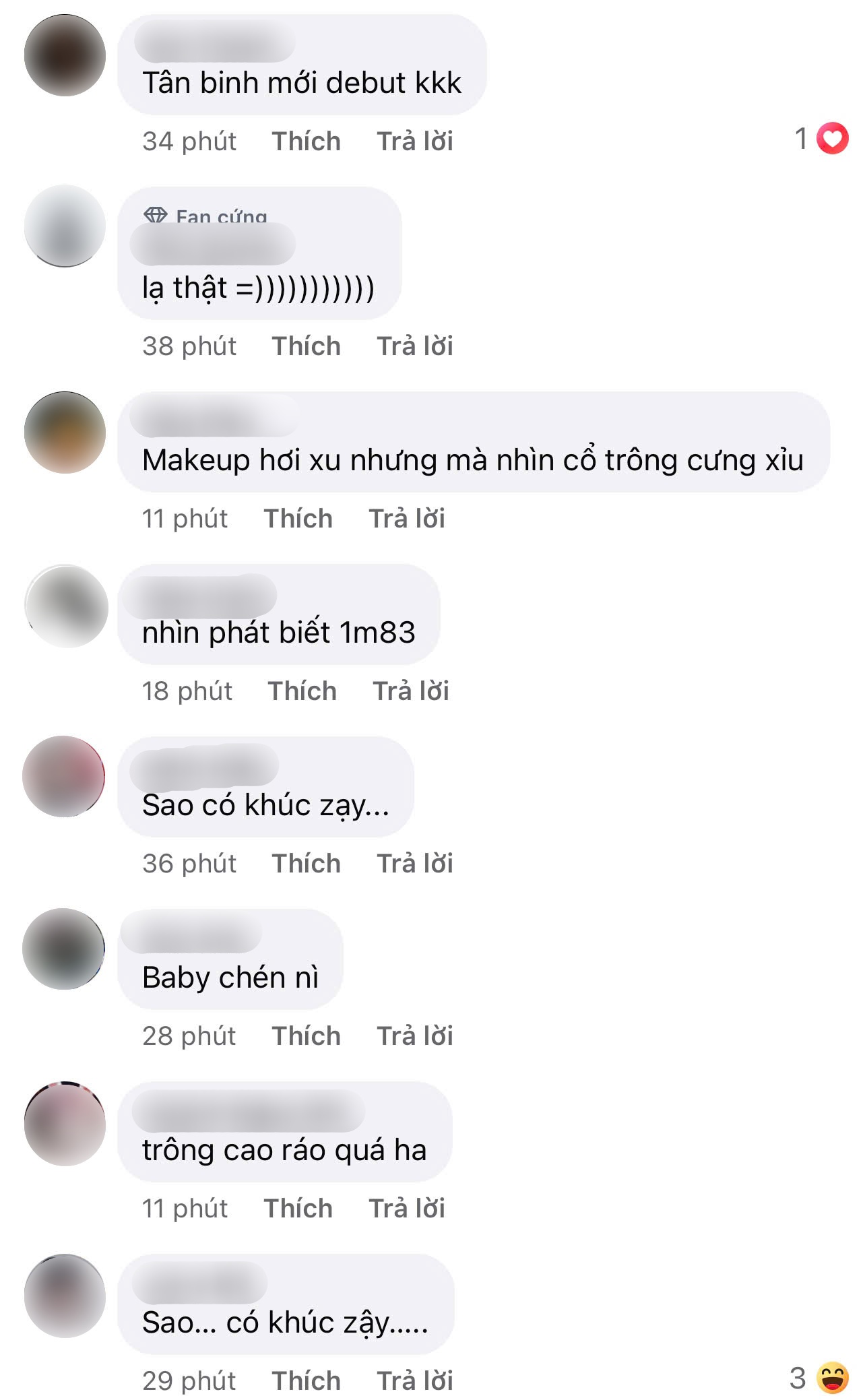This screenshot has height=1400, width=865.
Task: Open the profile picture beside 'nhìn phát biết 1m83'
Action: coord(65,606)
